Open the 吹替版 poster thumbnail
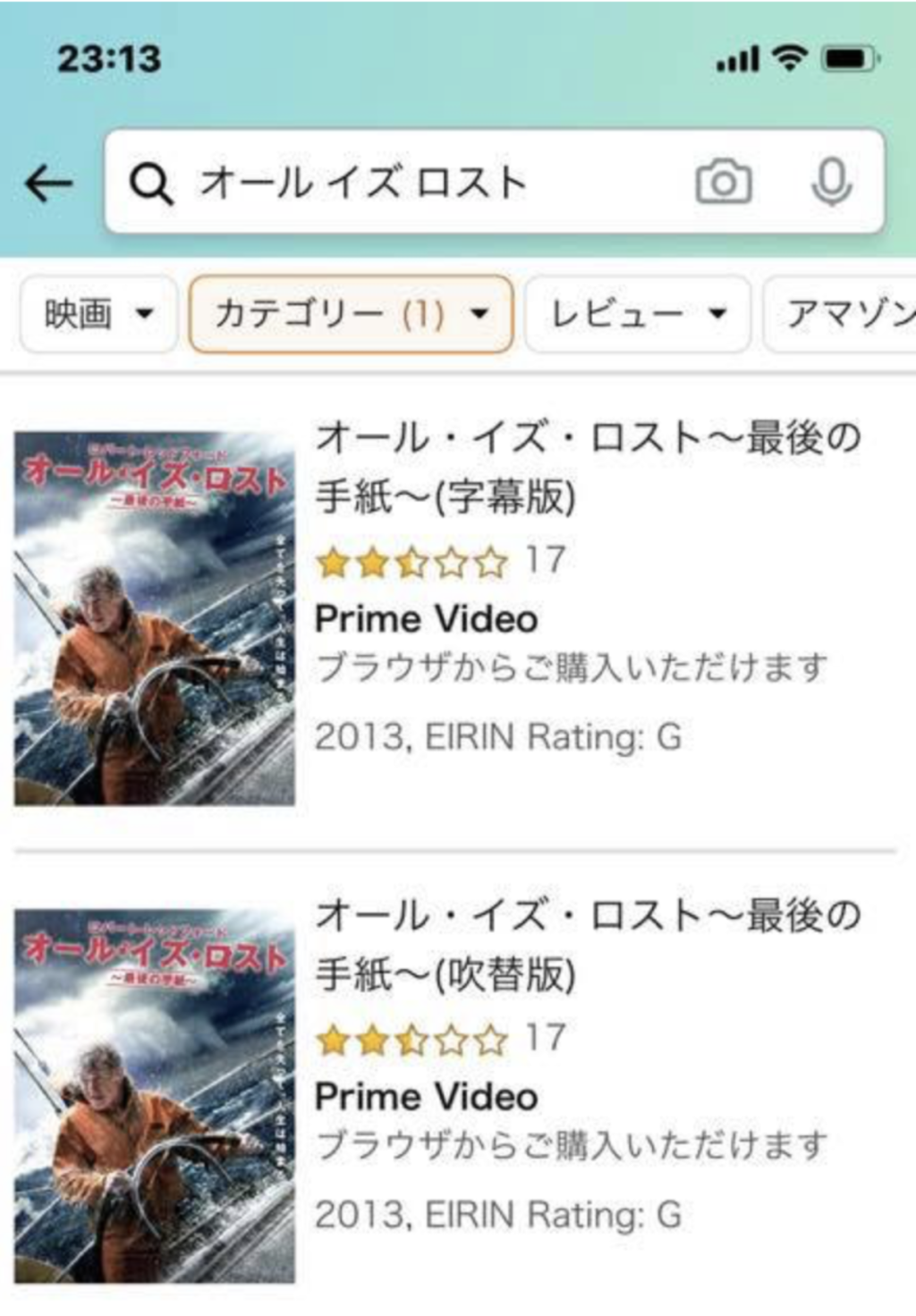The height and width of the screenshot is (1316, 916). [x=155, y=1095]
